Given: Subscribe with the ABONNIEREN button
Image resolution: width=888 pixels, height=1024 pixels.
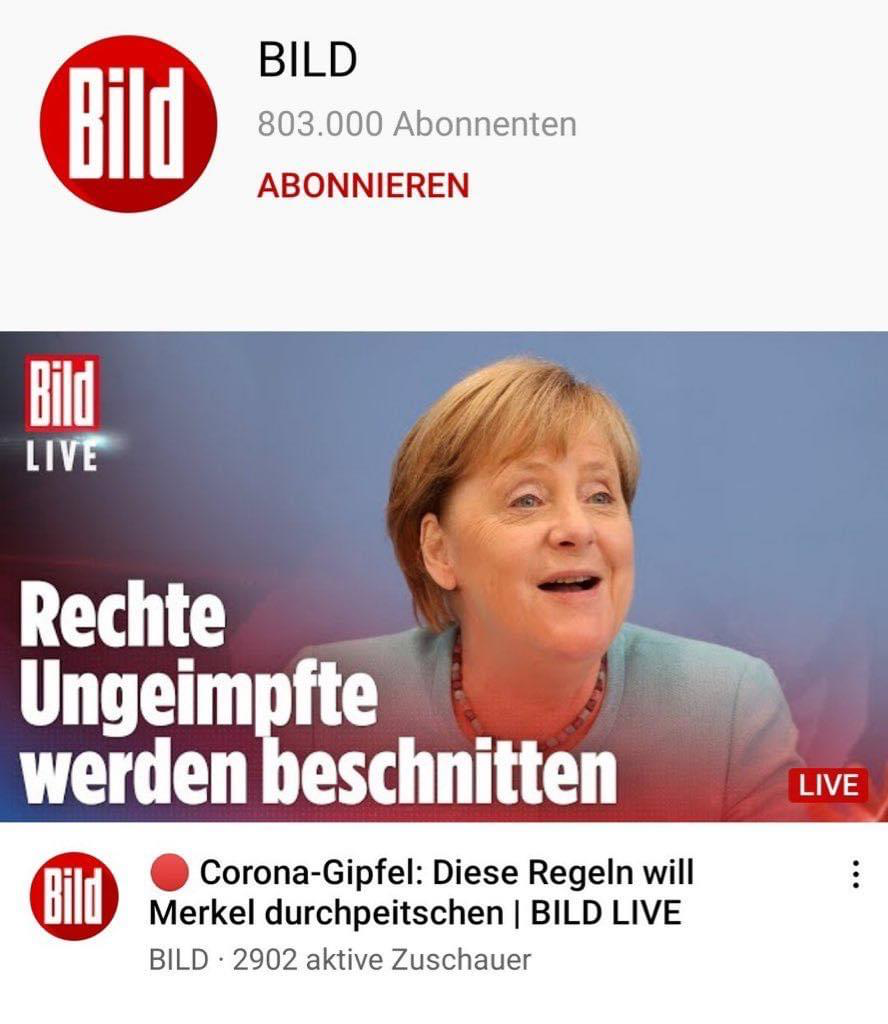Looking at the screenshot, I should 363,186.
